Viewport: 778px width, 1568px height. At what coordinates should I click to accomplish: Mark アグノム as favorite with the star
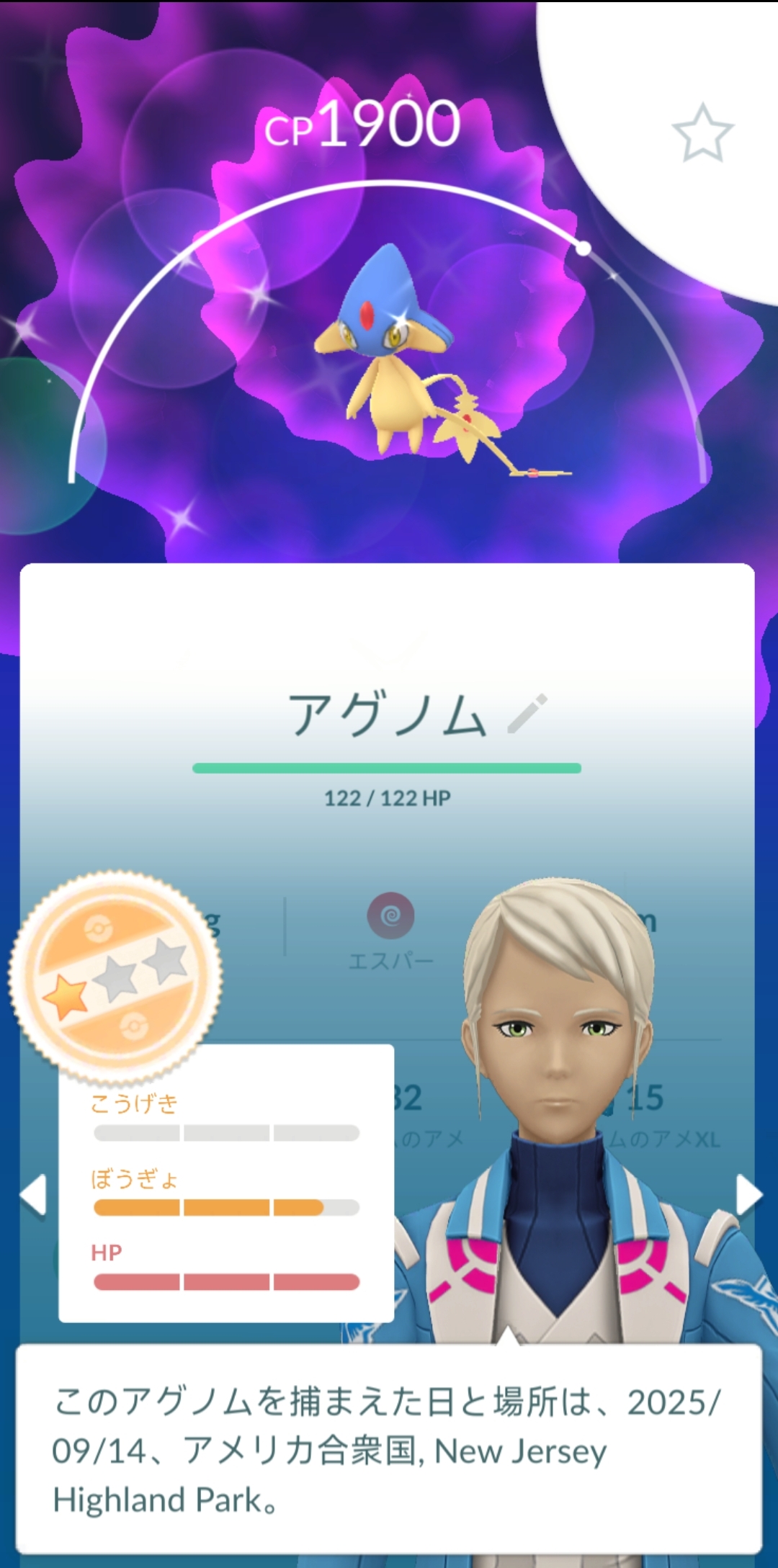point(702,133)
